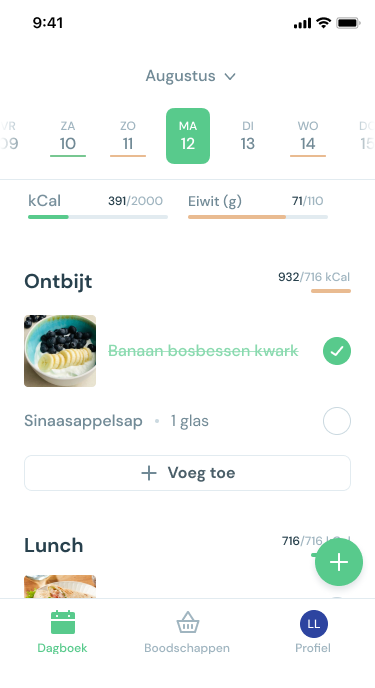
Task: Select Tuesday the 13th
Action: 247,136
